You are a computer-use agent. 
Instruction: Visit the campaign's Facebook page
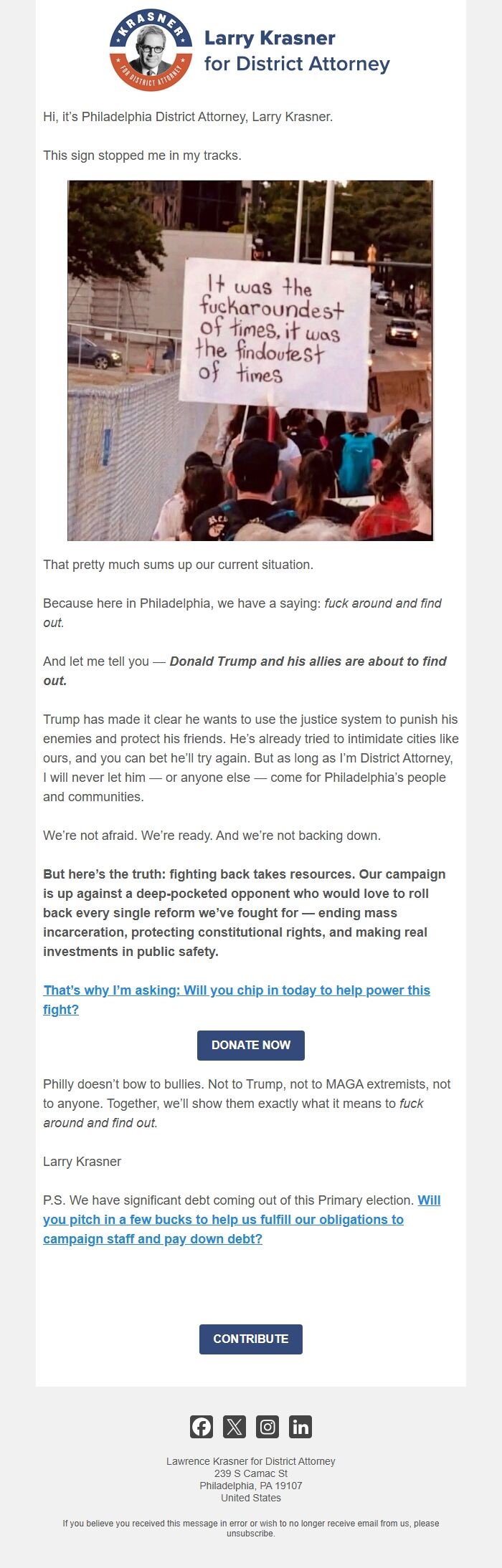202,1427
